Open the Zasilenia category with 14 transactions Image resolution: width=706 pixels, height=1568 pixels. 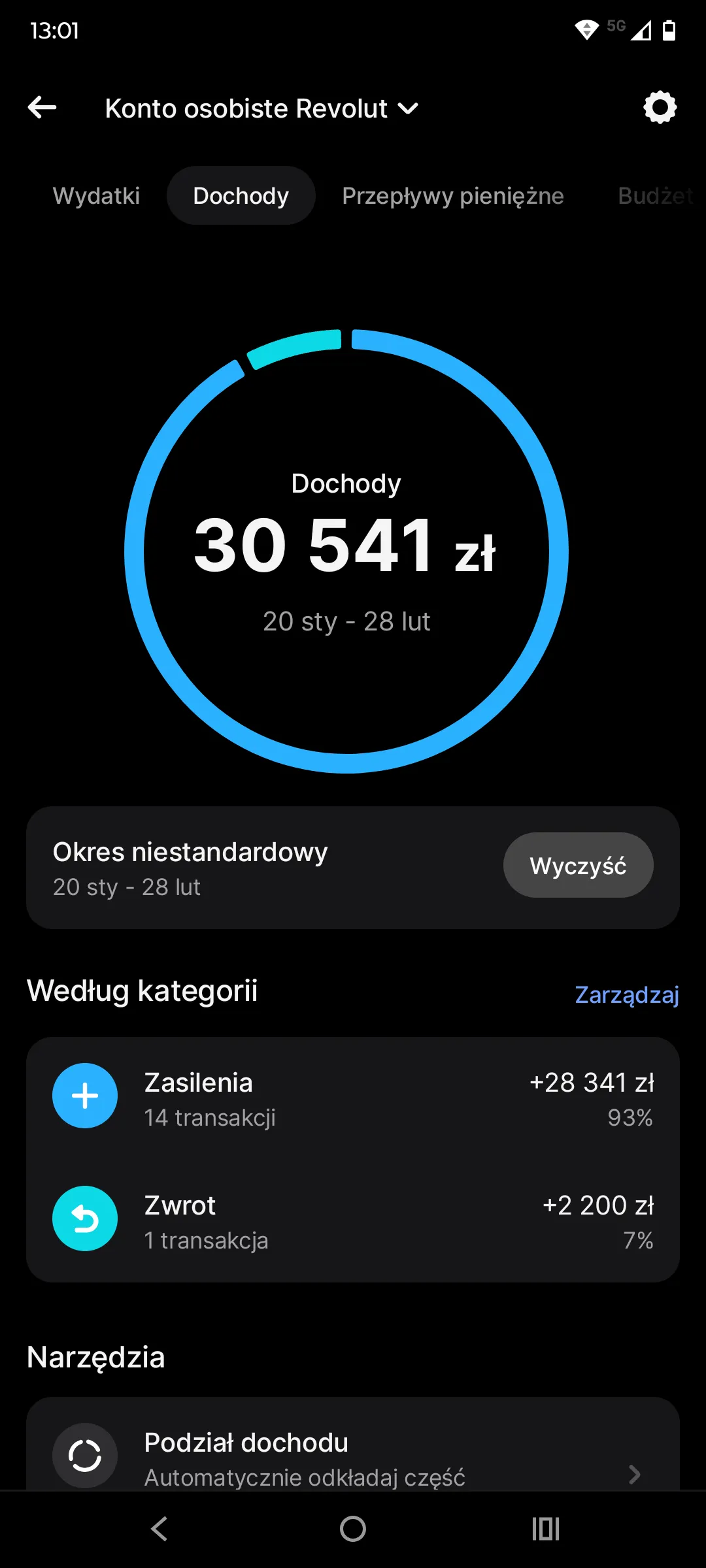tap(353, 1098)
